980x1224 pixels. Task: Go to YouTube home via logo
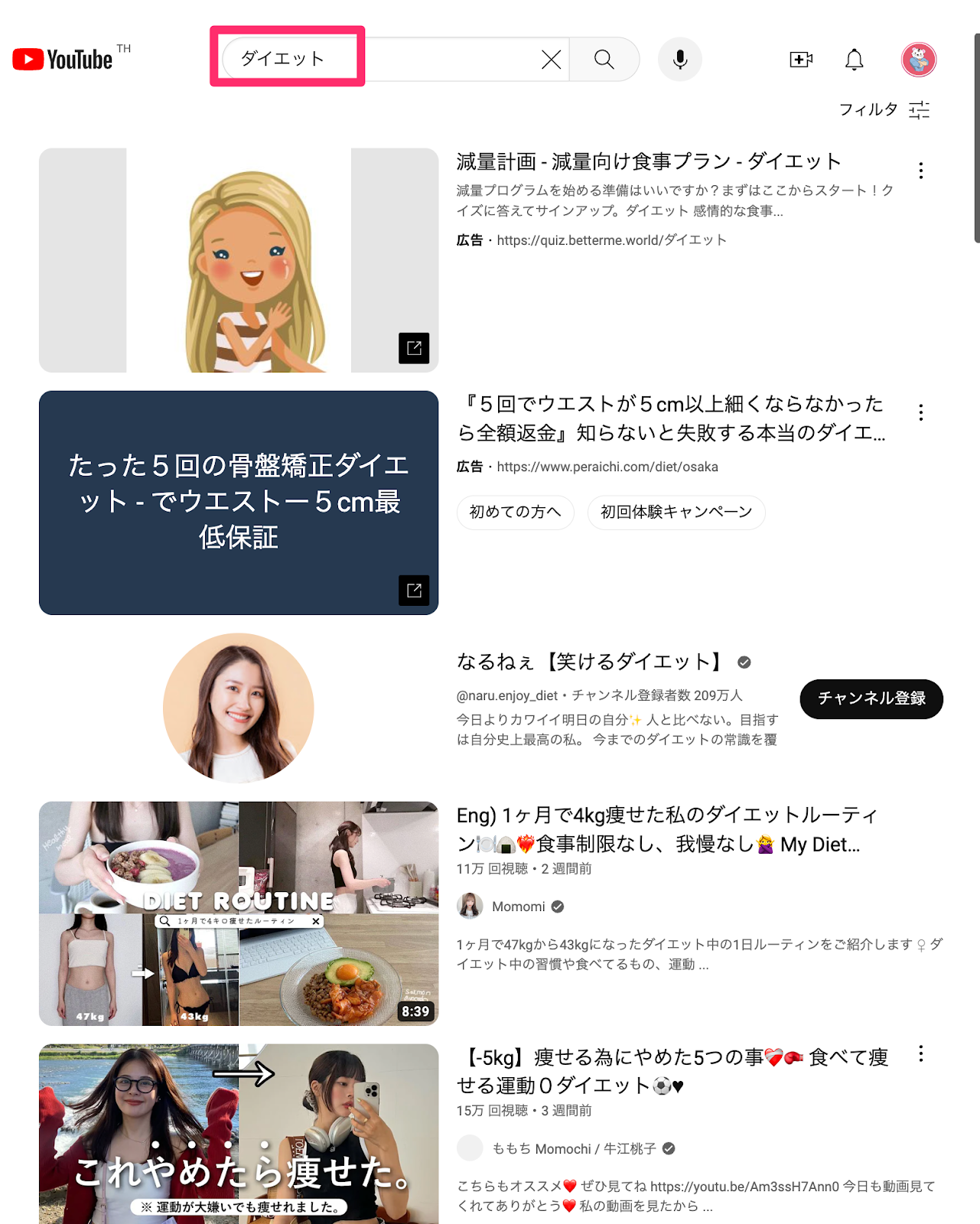[63, 59]
